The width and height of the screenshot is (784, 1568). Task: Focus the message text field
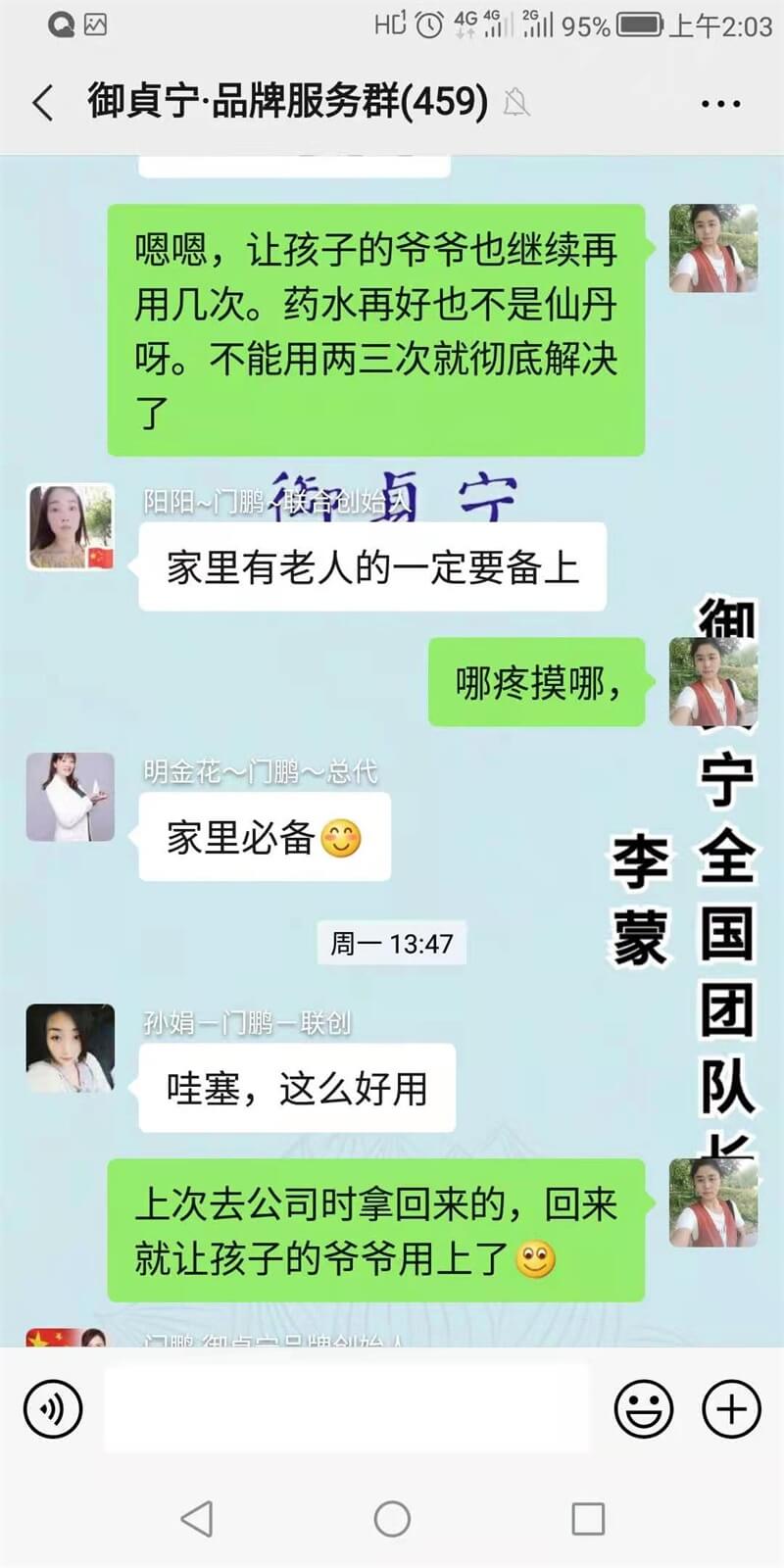click(346, 1408)
